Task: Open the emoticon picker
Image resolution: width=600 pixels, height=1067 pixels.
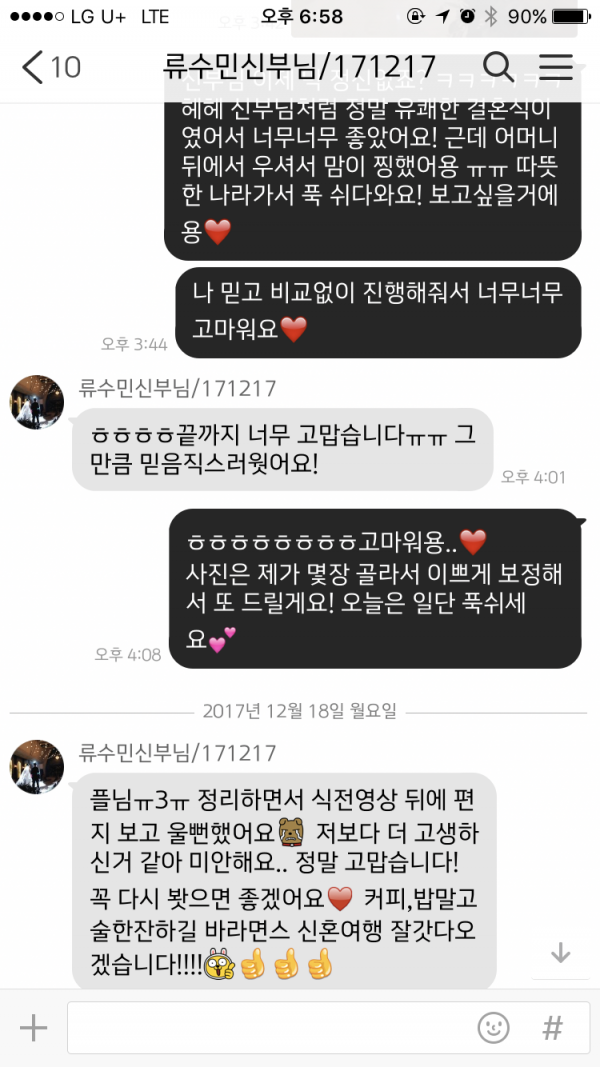Action: (493, 1027)
